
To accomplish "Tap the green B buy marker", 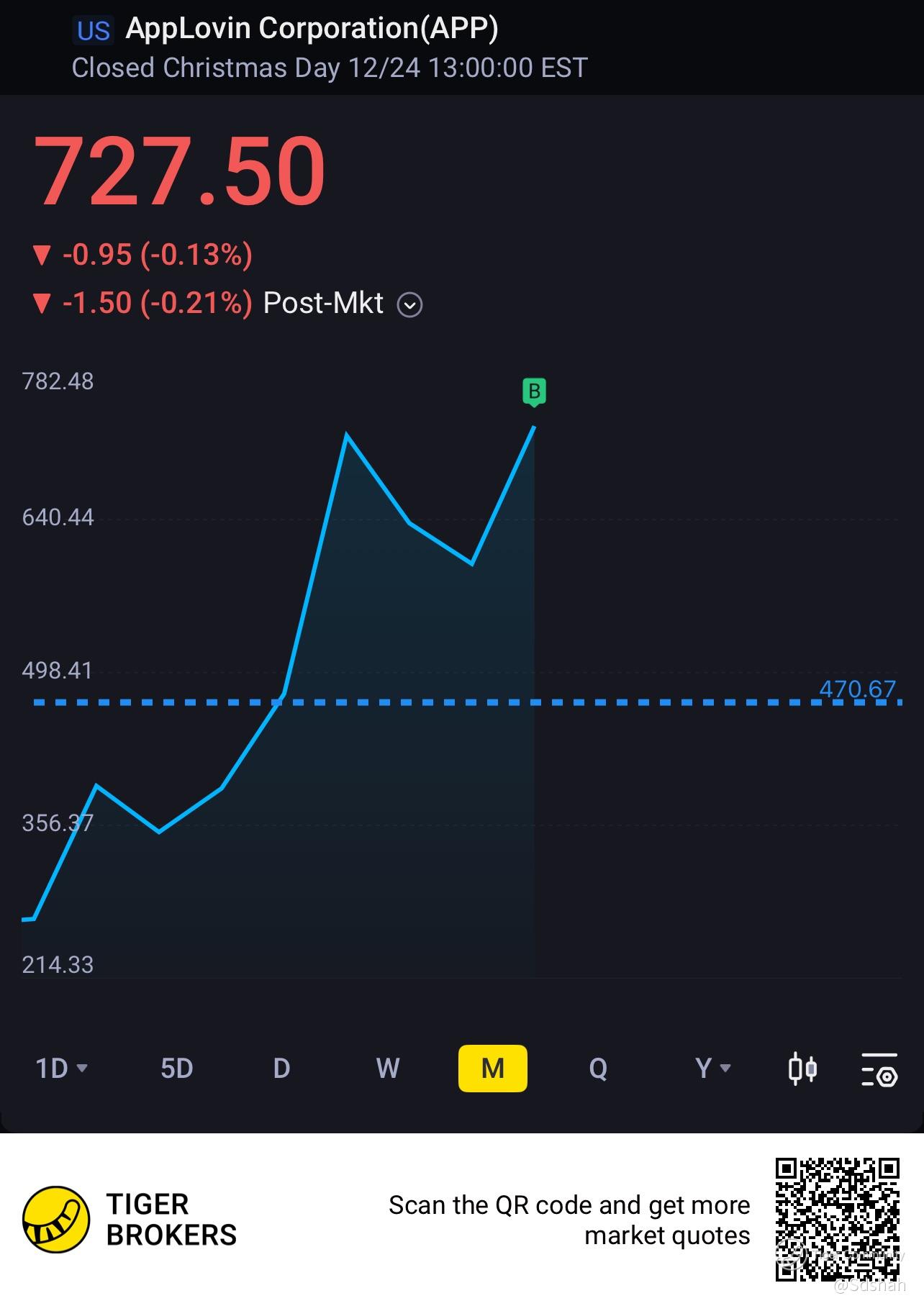I will (x=534, y=391).
